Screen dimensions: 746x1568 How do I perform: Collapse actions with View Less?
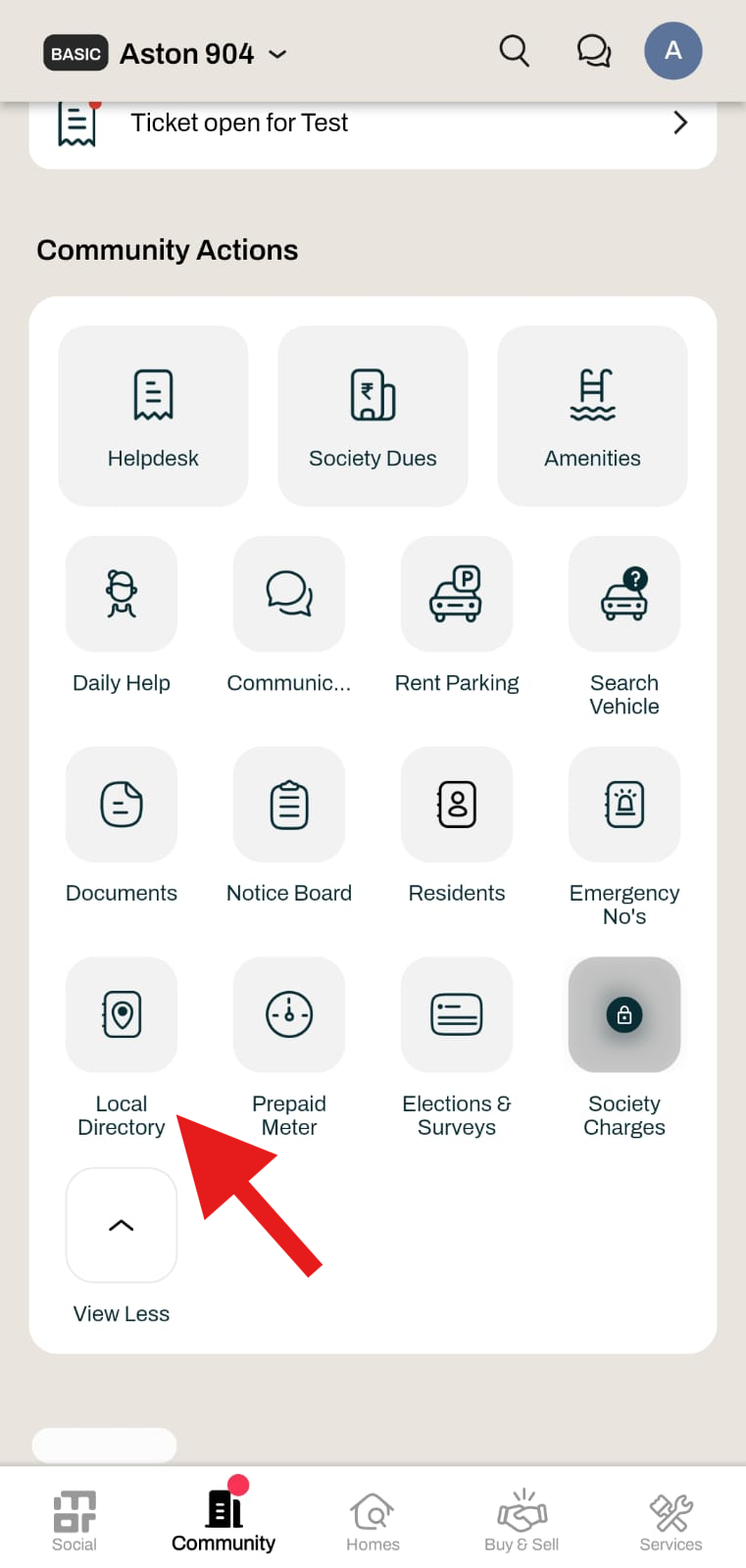coord(122,1225)
